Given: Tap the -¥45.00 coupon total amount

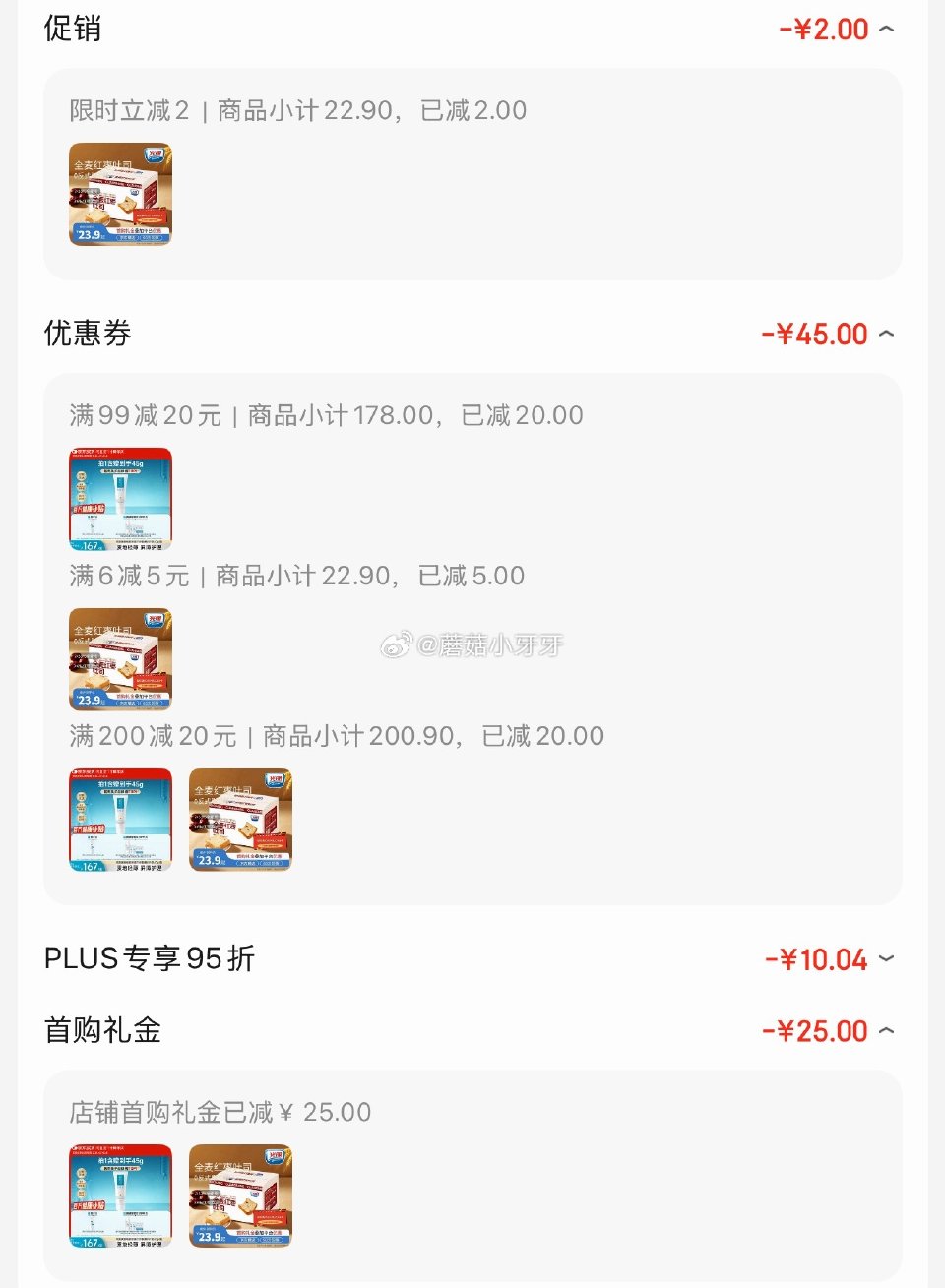Looking at the screenshot, I should 814,334.
